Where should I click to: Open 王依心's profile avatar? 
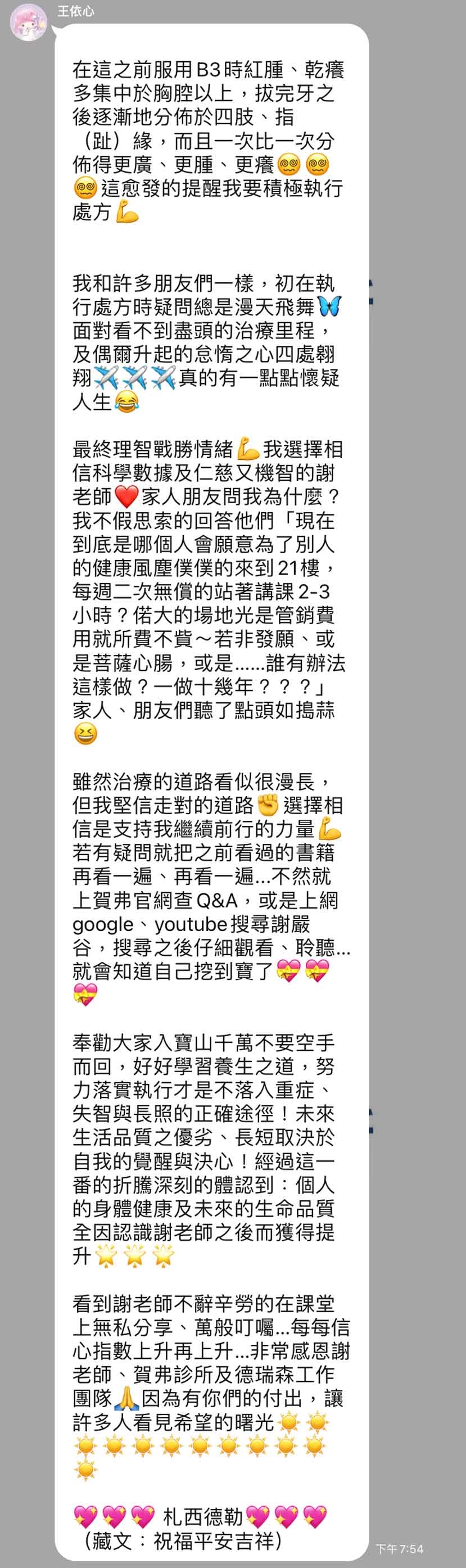point(28,22)
